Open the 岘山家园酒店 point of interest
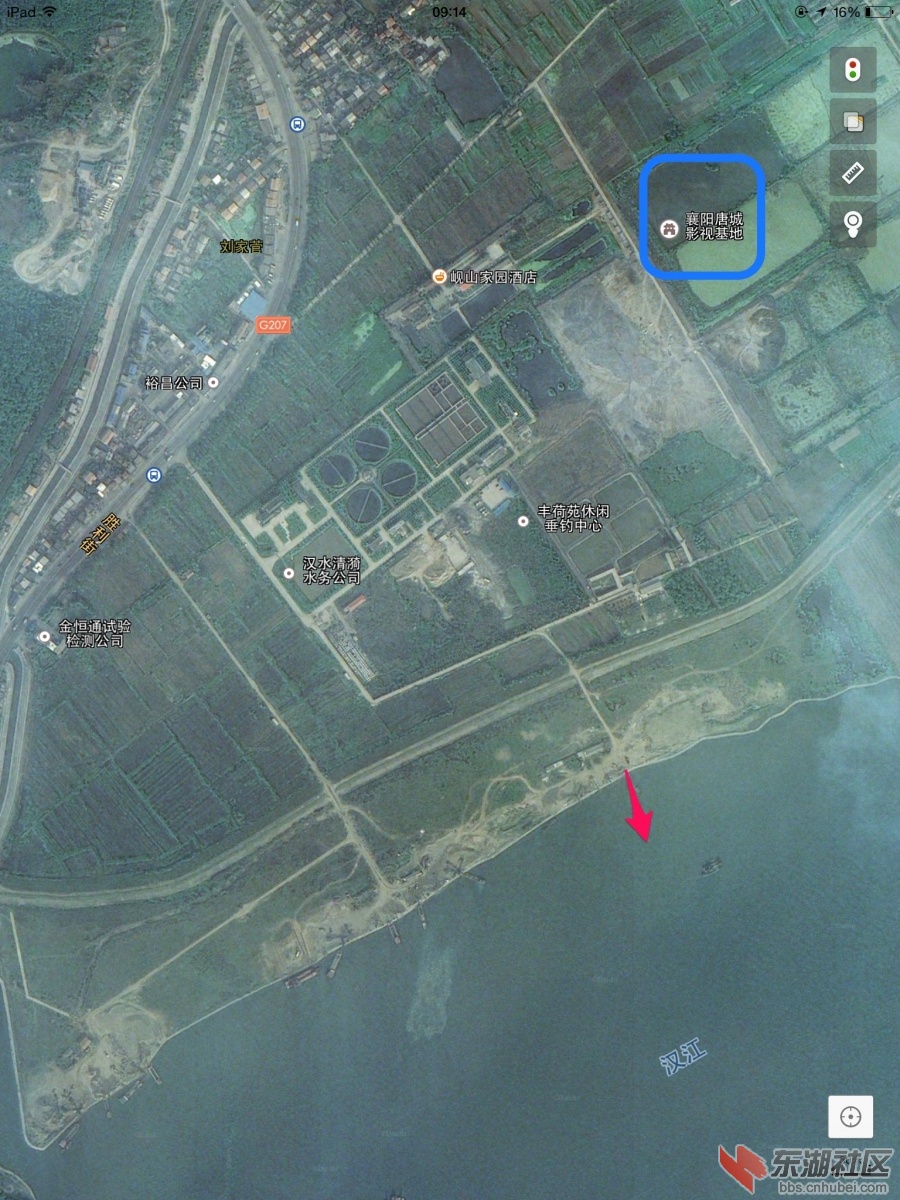900x1200 pixels. coord(439,277)
